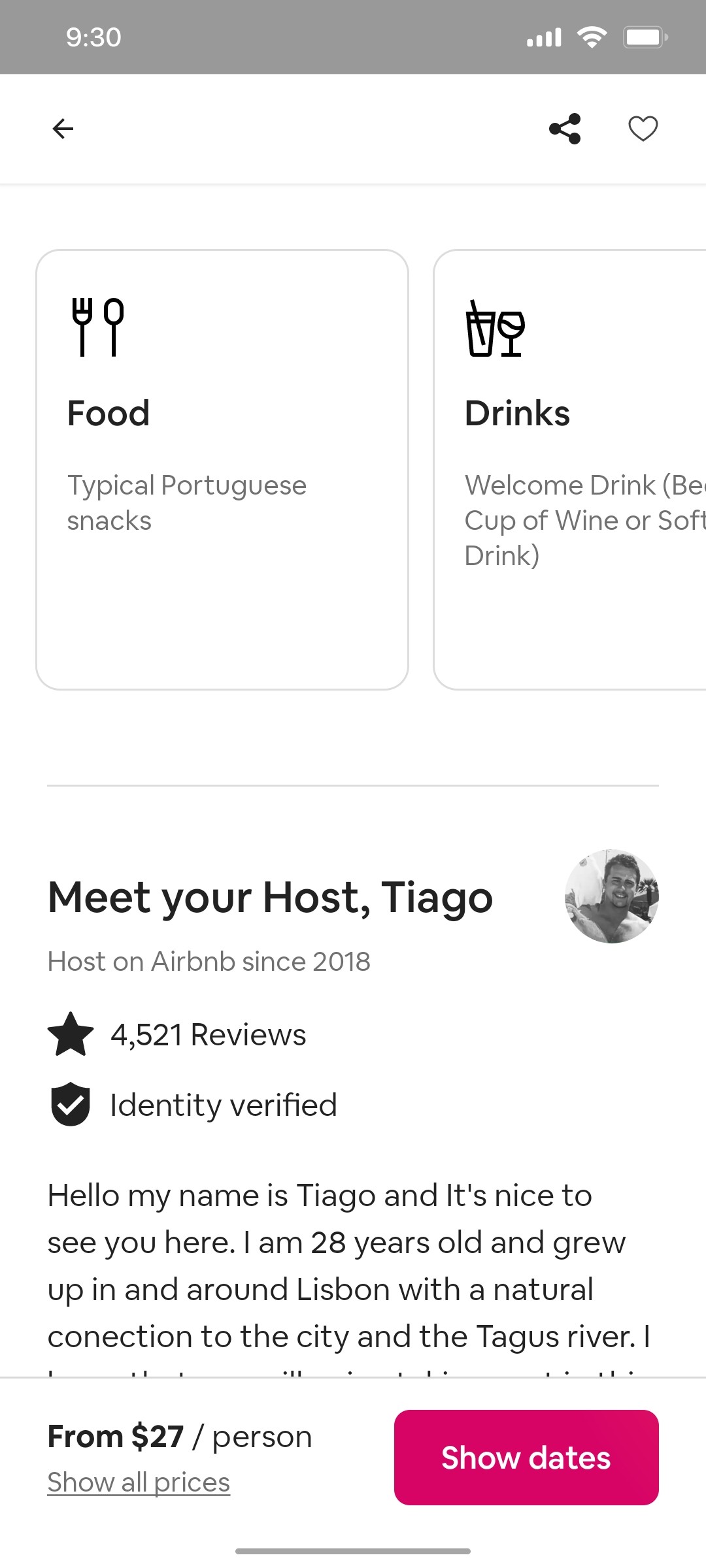Tap the battery indicator in the status bar
This screenshot has width=706, height=1568.
click(x=643, y=37)
